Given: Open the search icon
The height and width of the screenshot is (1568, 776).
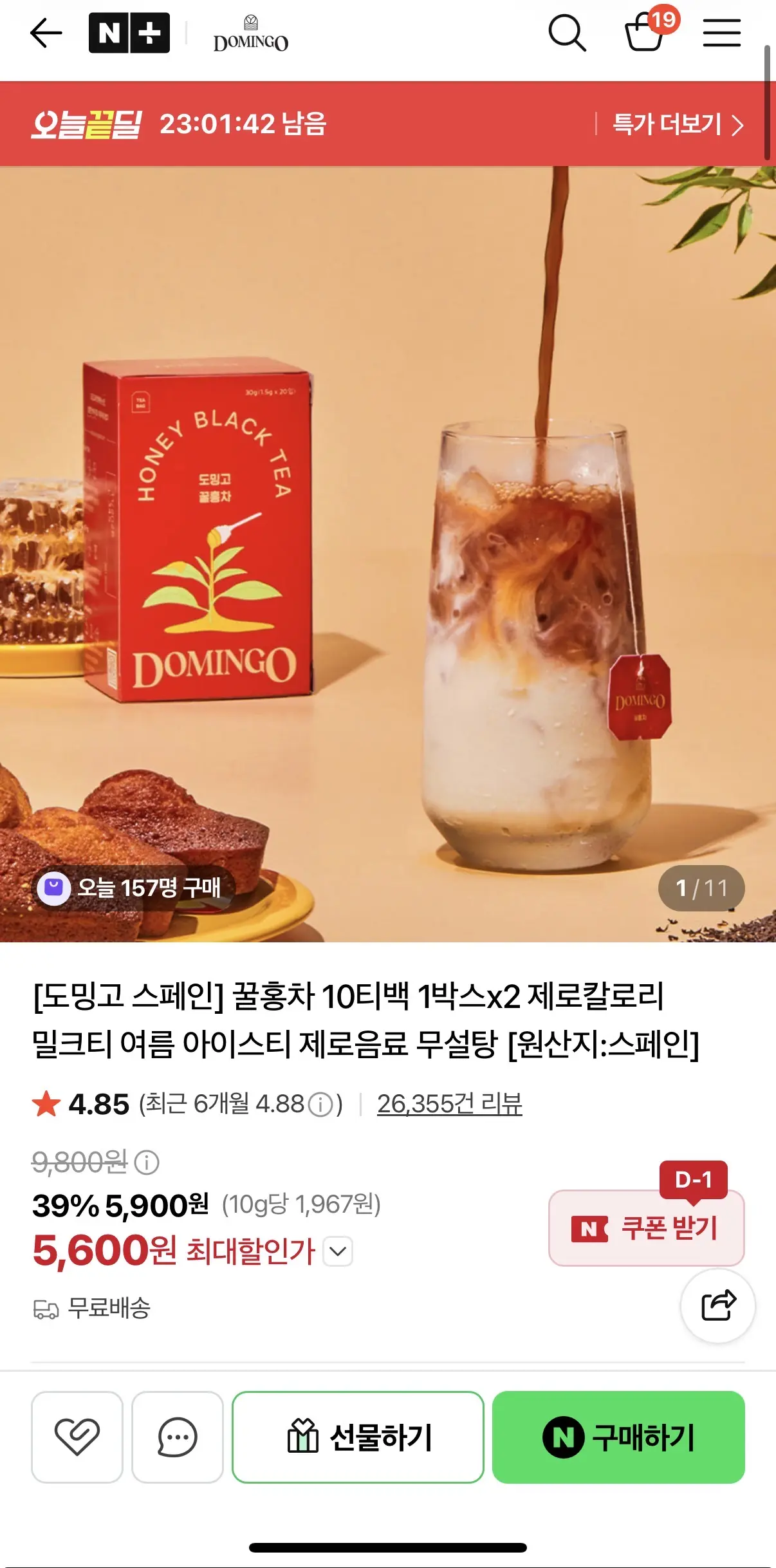Looking at the screenshot, I should coord(567,33).
